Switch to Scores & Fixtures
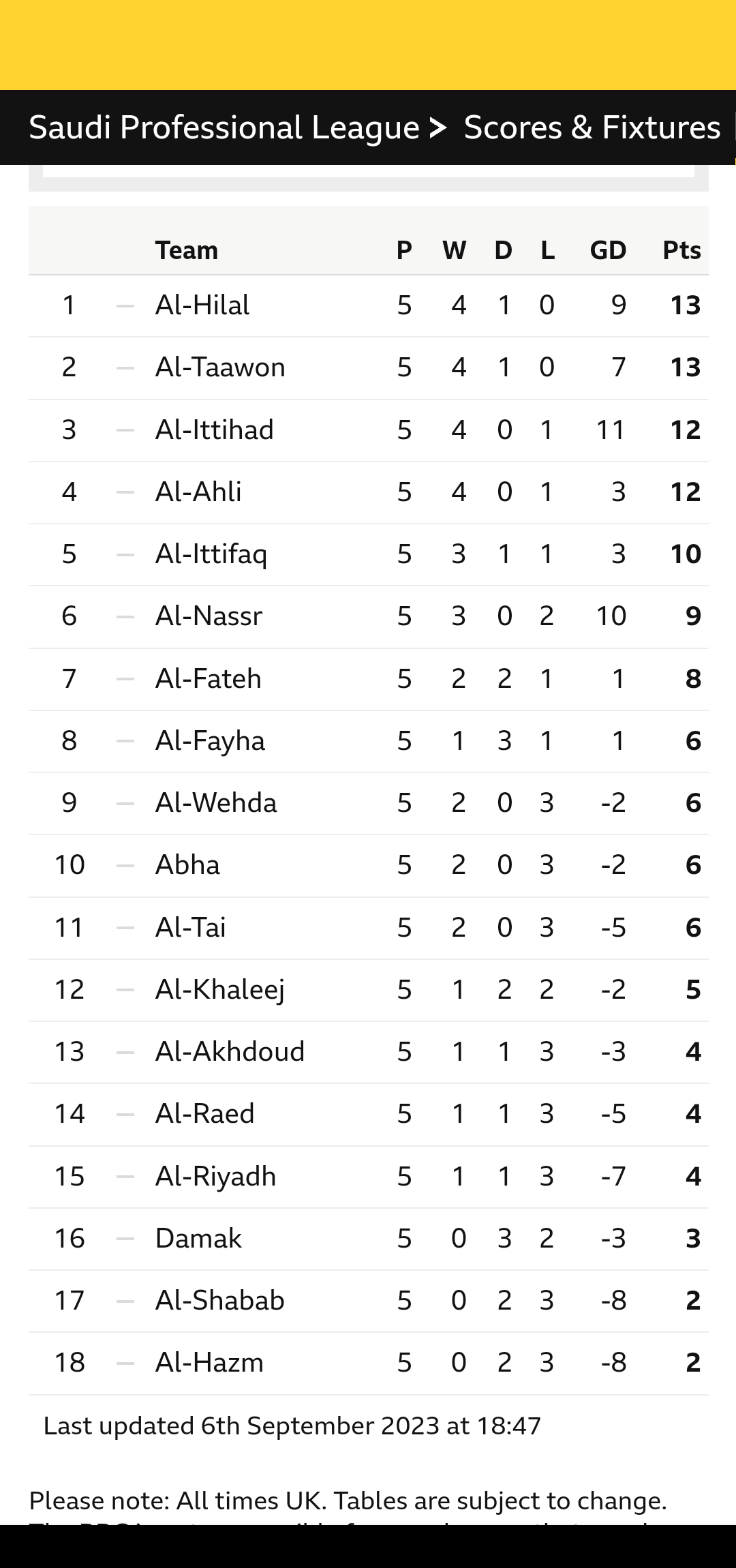The height and width of the screenshot is (1568, 736). [x=592, y=127]
